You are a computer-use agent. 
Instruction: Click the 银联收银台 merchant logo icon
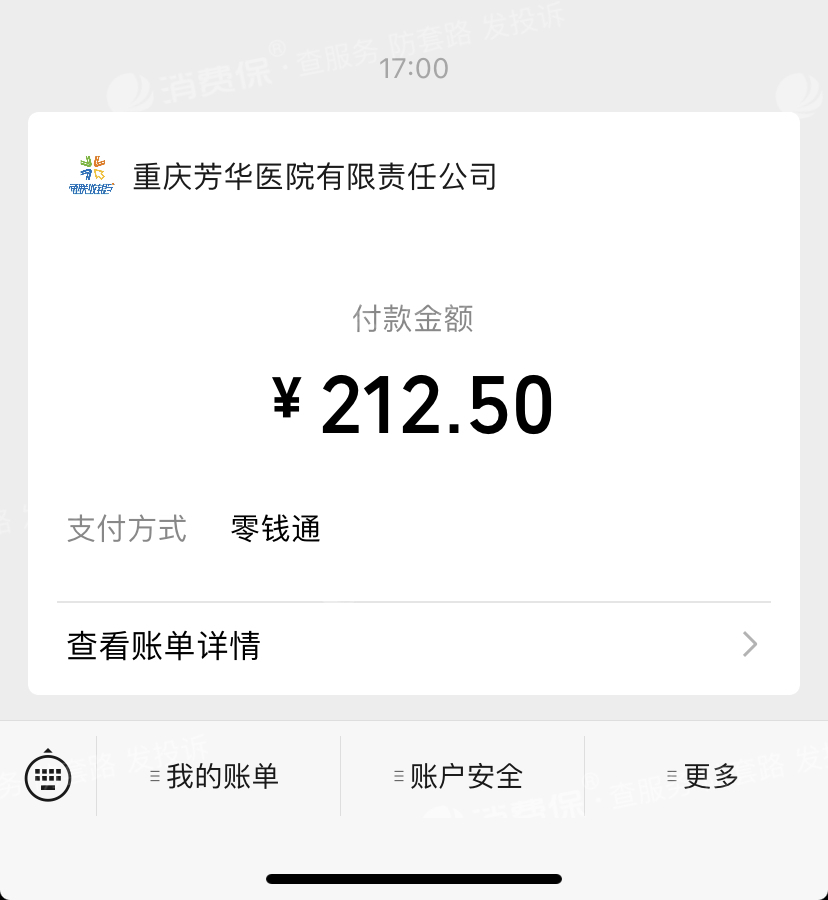click(x=91, y=176)
